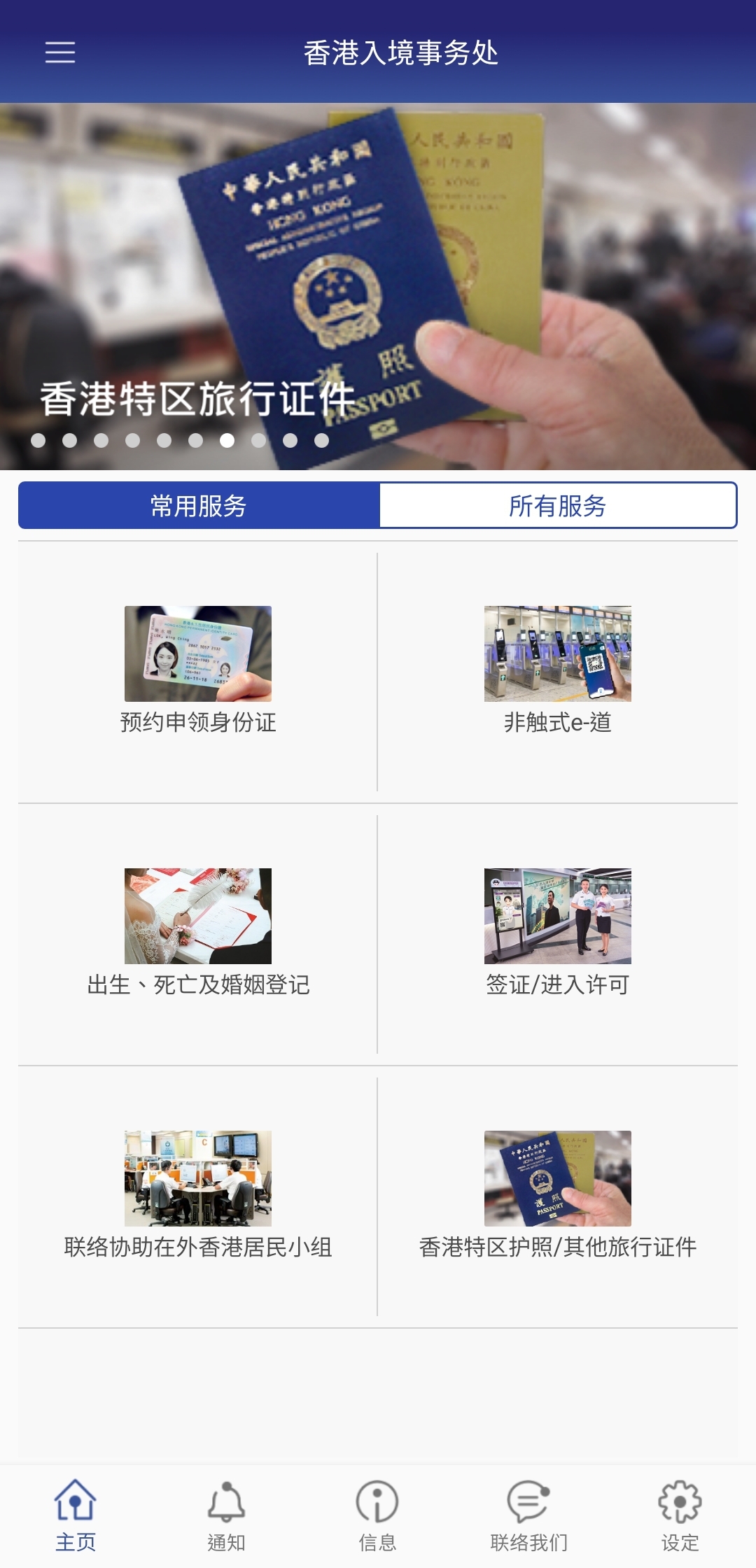The height and width of the screenshot is (1568, 756).
Task: Tap the e-channel gates photo thumbnail
Action: 557,654
